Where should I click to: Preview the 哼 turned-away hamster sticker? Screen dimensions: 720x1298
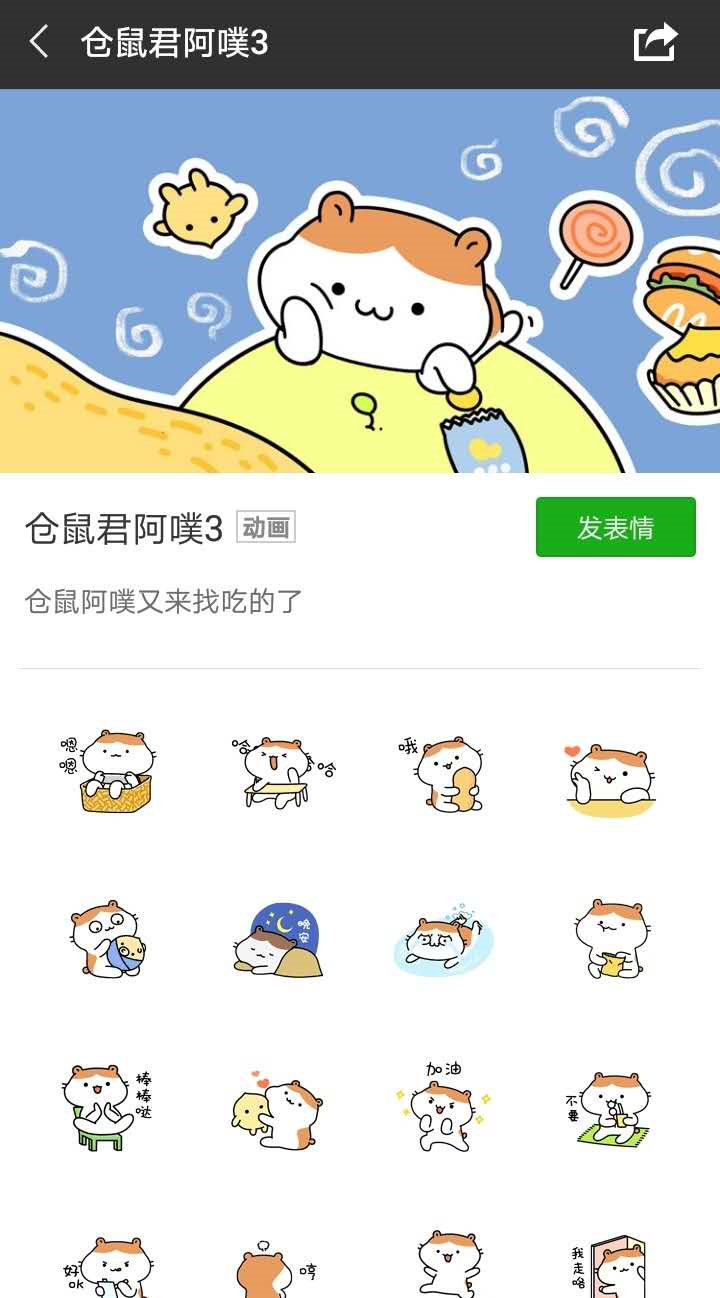275,1268
